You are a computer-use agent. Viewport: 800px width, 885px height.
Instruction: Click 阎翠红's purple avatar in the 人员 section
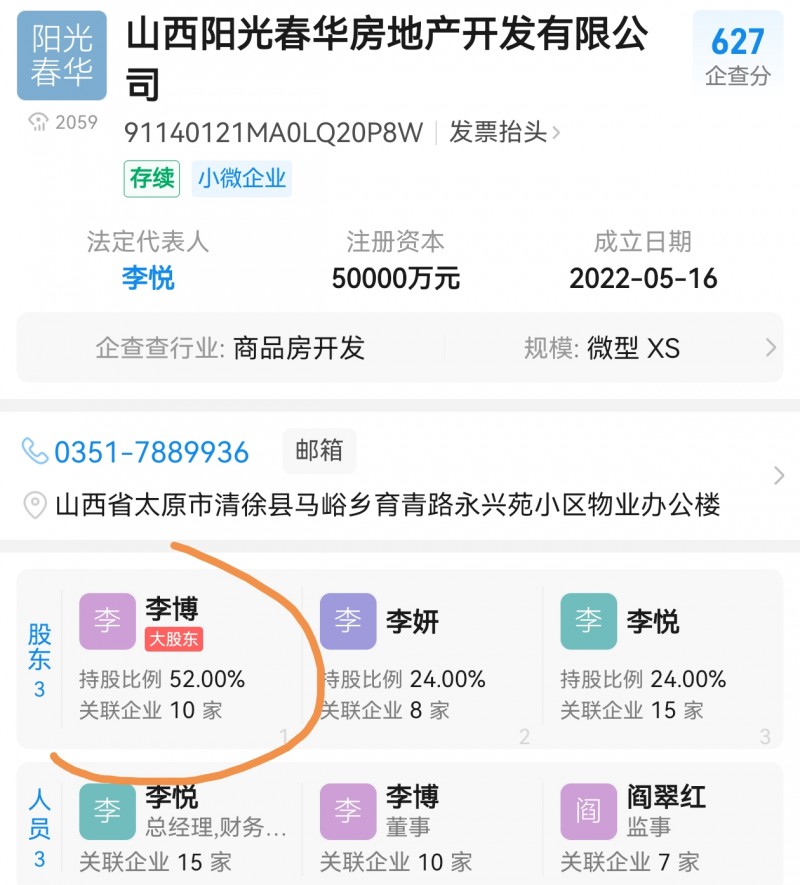tap(589, 810)
